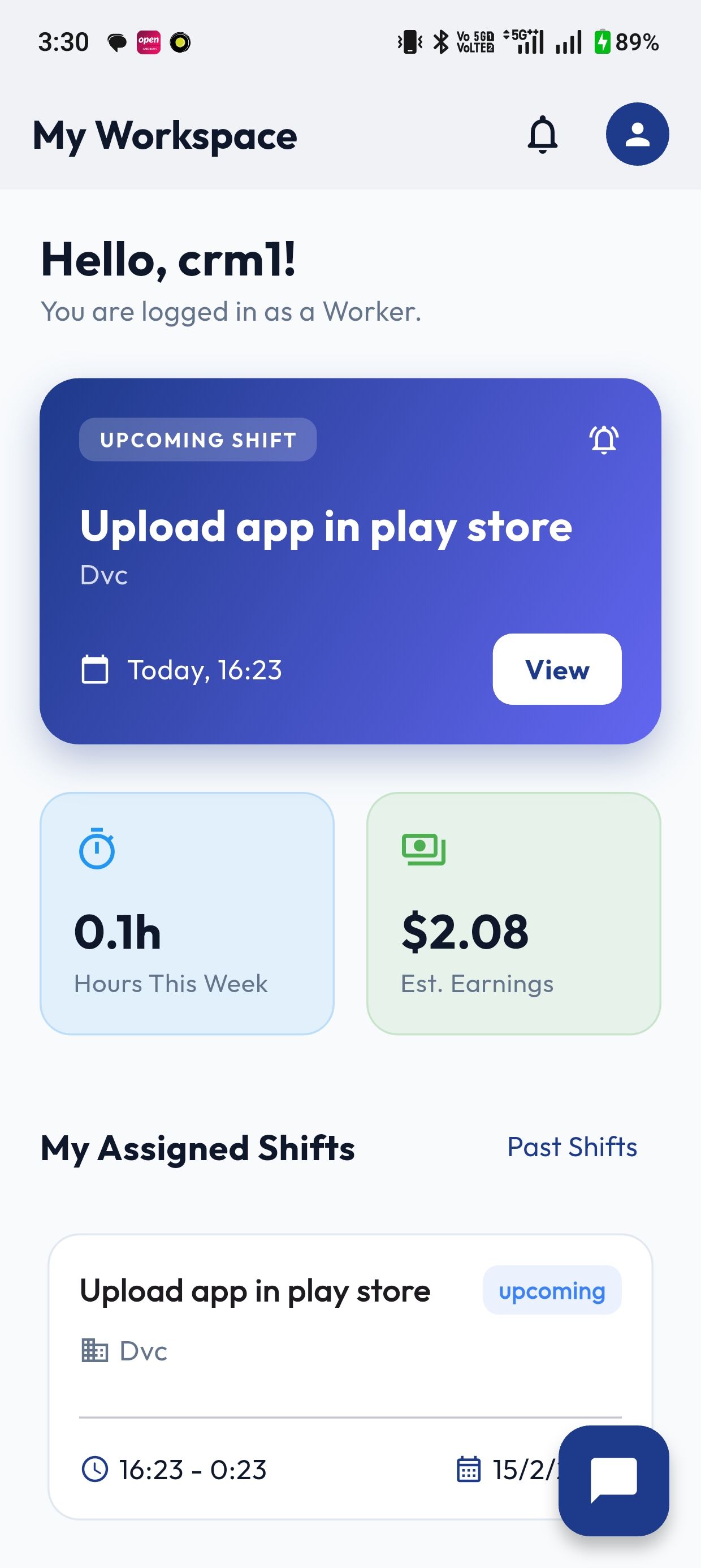Viewport: 701px width, 1568px height.
Task: Open the notifications bell
Action: tap(542, 134)
